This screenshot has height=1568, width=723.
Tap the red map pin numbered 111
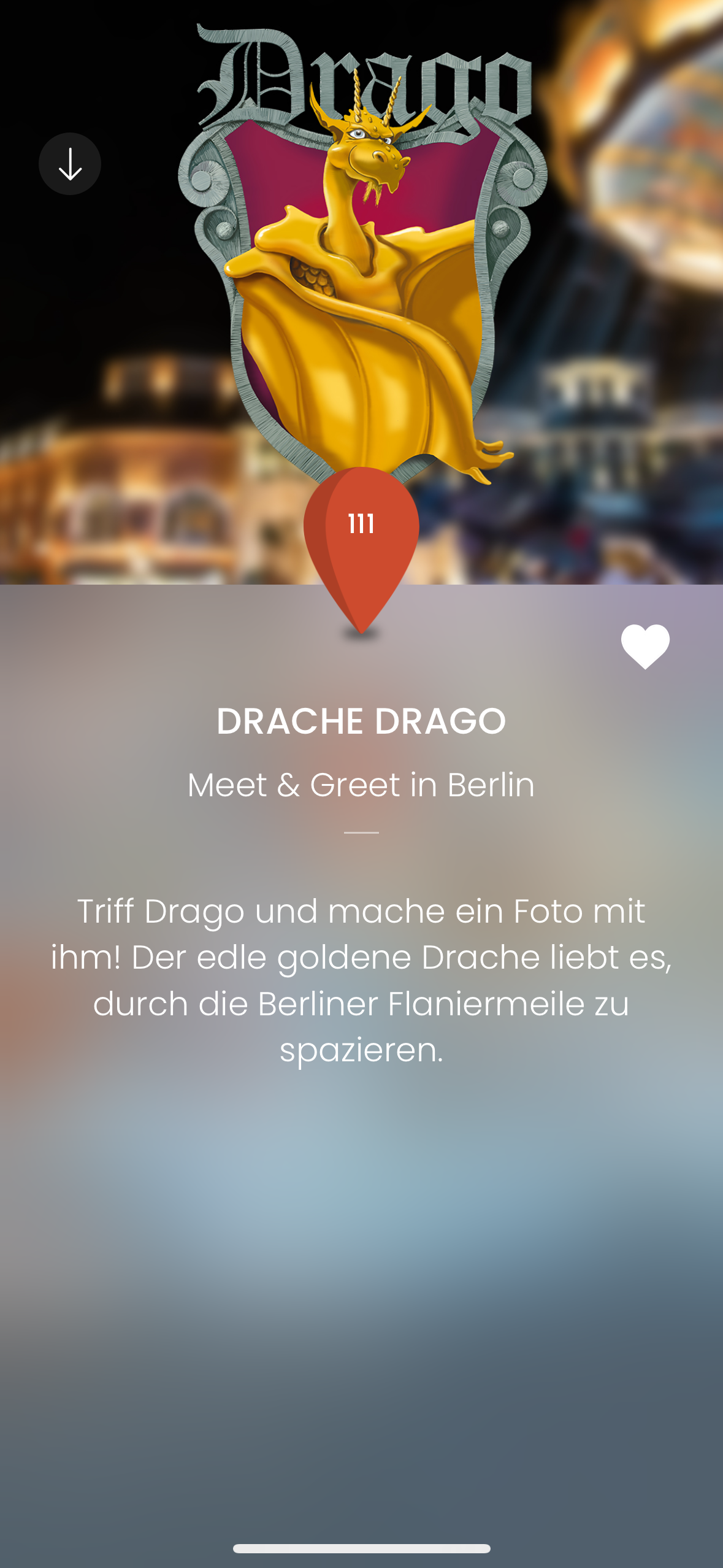click(361, 540)
